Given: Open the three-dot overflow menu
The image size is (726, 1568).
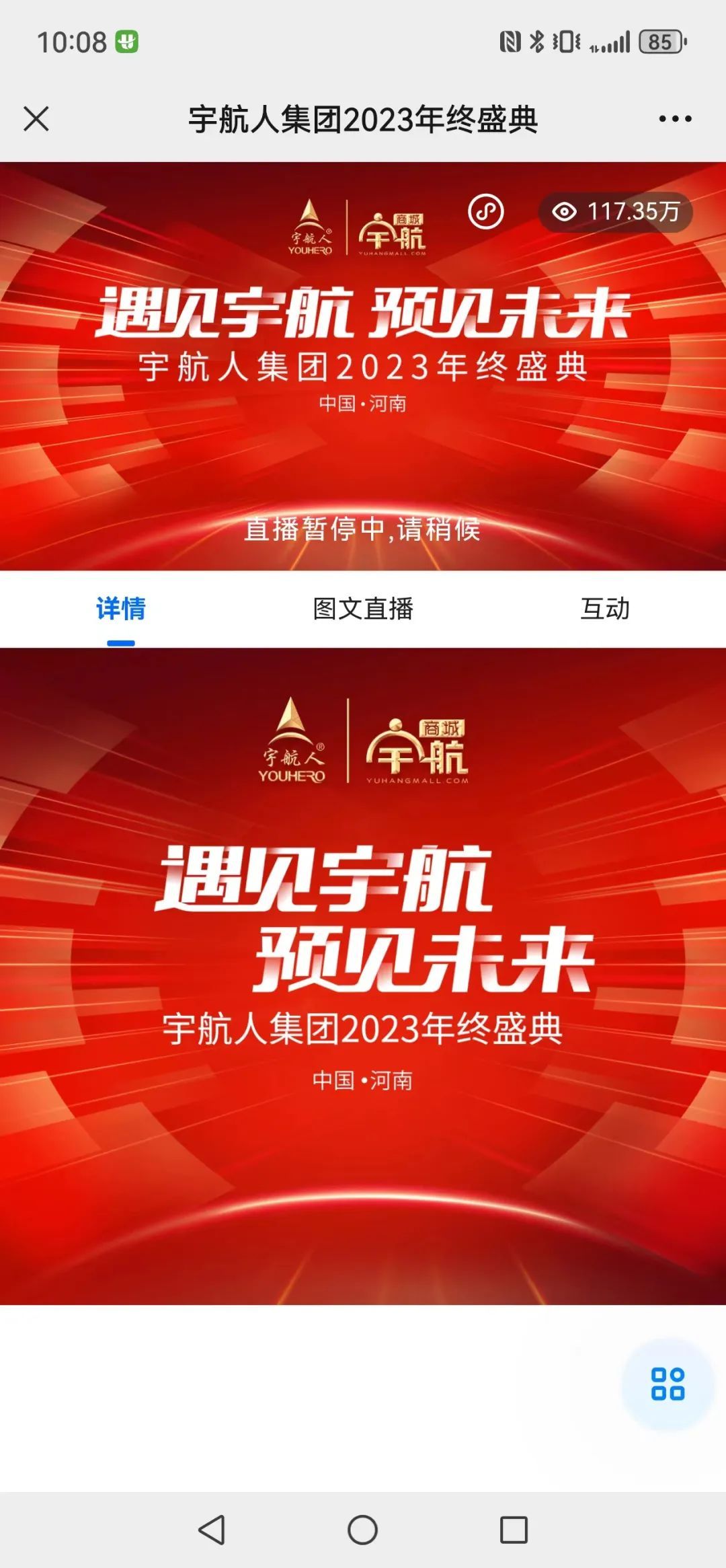Looking at the screenshot, I should (x=675, y=119).
